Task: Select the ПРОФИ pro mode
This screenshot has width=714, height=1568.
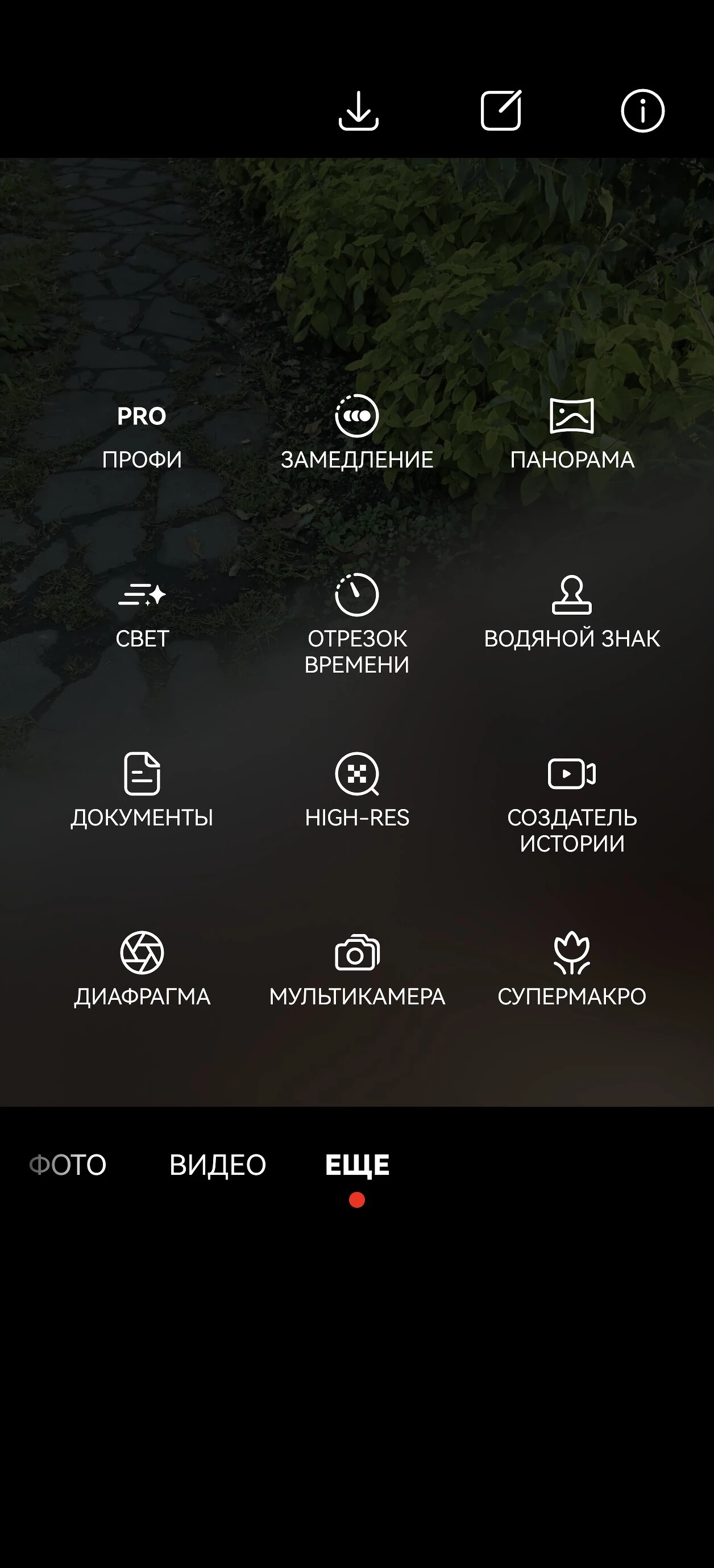Action: [142, 435]
